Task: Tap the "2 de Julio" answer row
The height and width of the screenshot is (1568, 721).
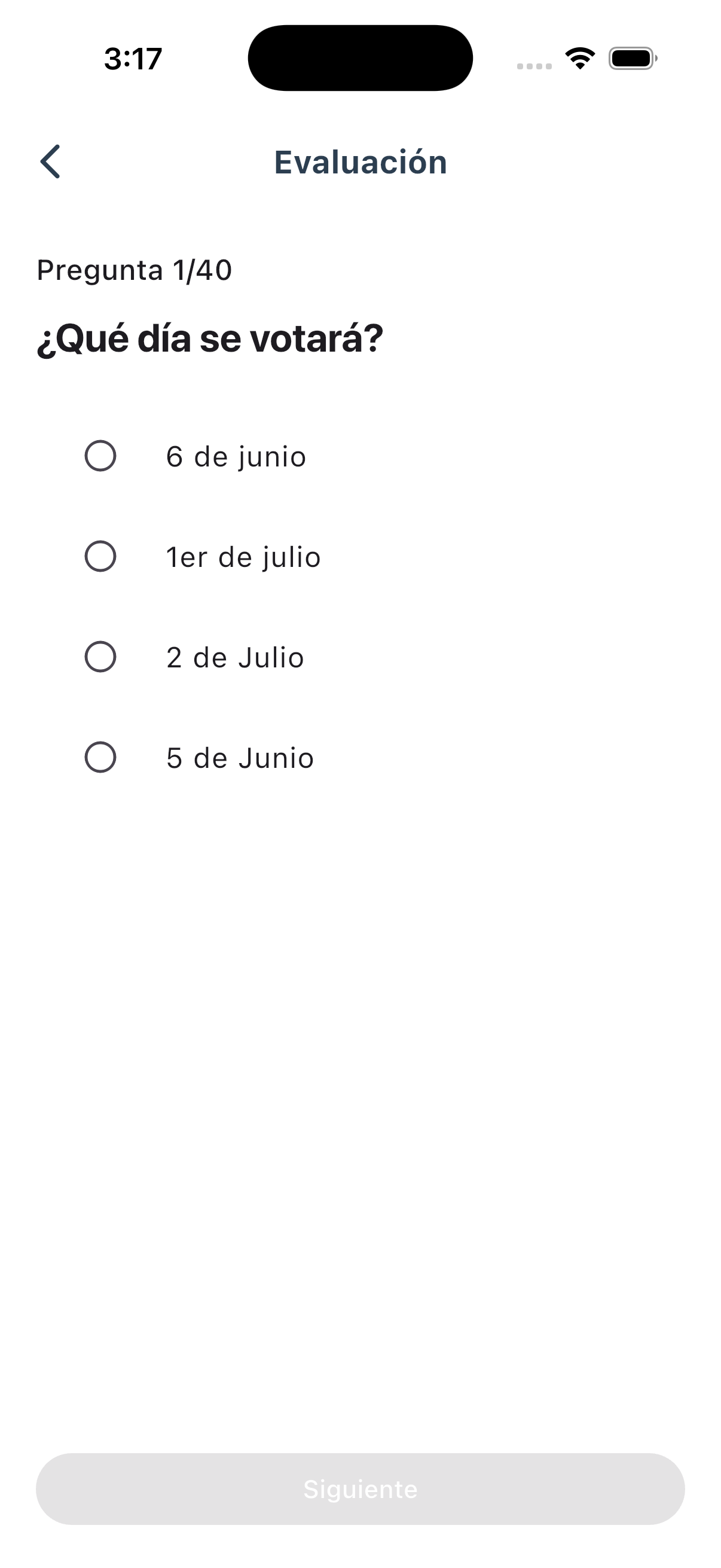Action: (236, 656)
